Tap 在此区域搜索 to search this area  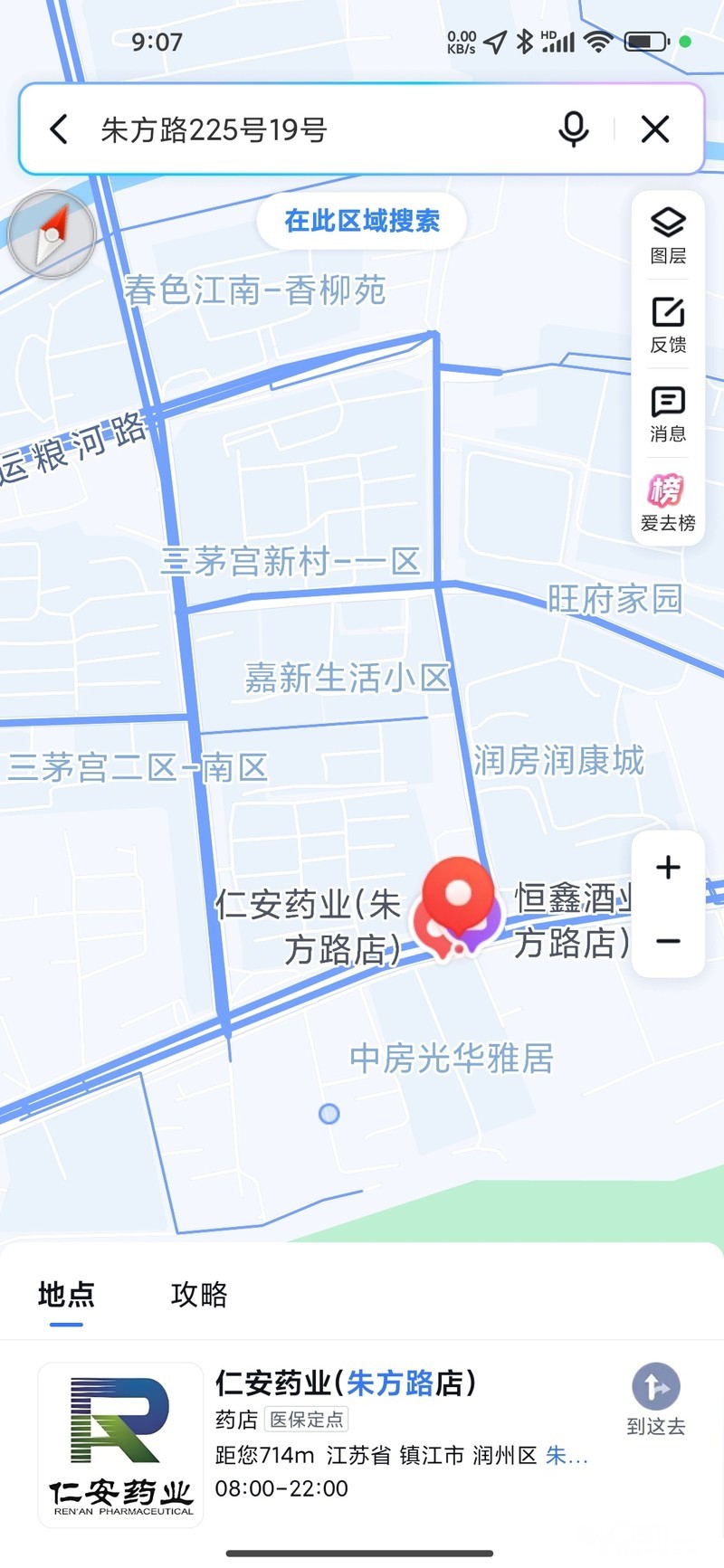point(362,221)
